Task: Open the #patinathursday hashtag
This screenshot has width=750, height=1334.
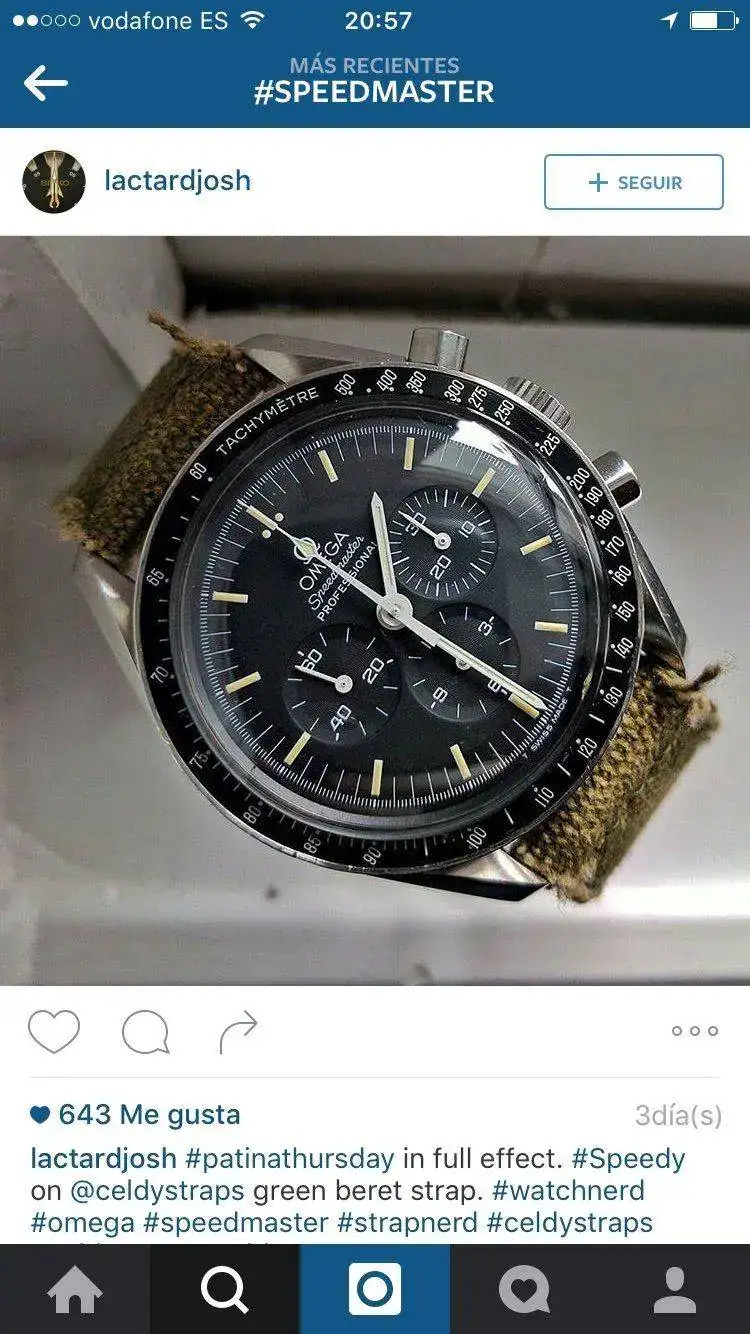Action: pos(290,1159)
